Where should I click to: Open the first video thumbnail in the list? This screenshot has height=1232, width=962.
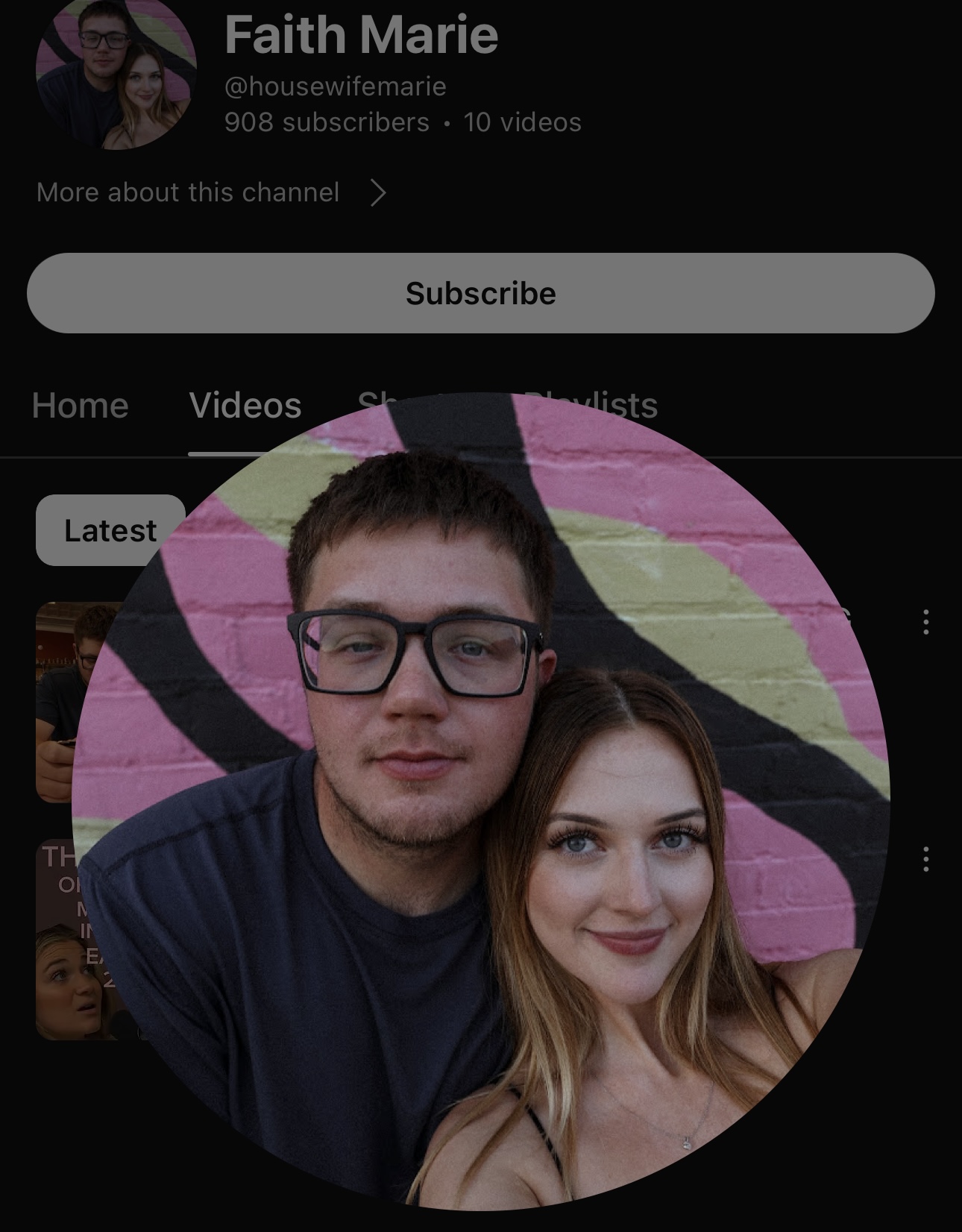coord(57,701)
